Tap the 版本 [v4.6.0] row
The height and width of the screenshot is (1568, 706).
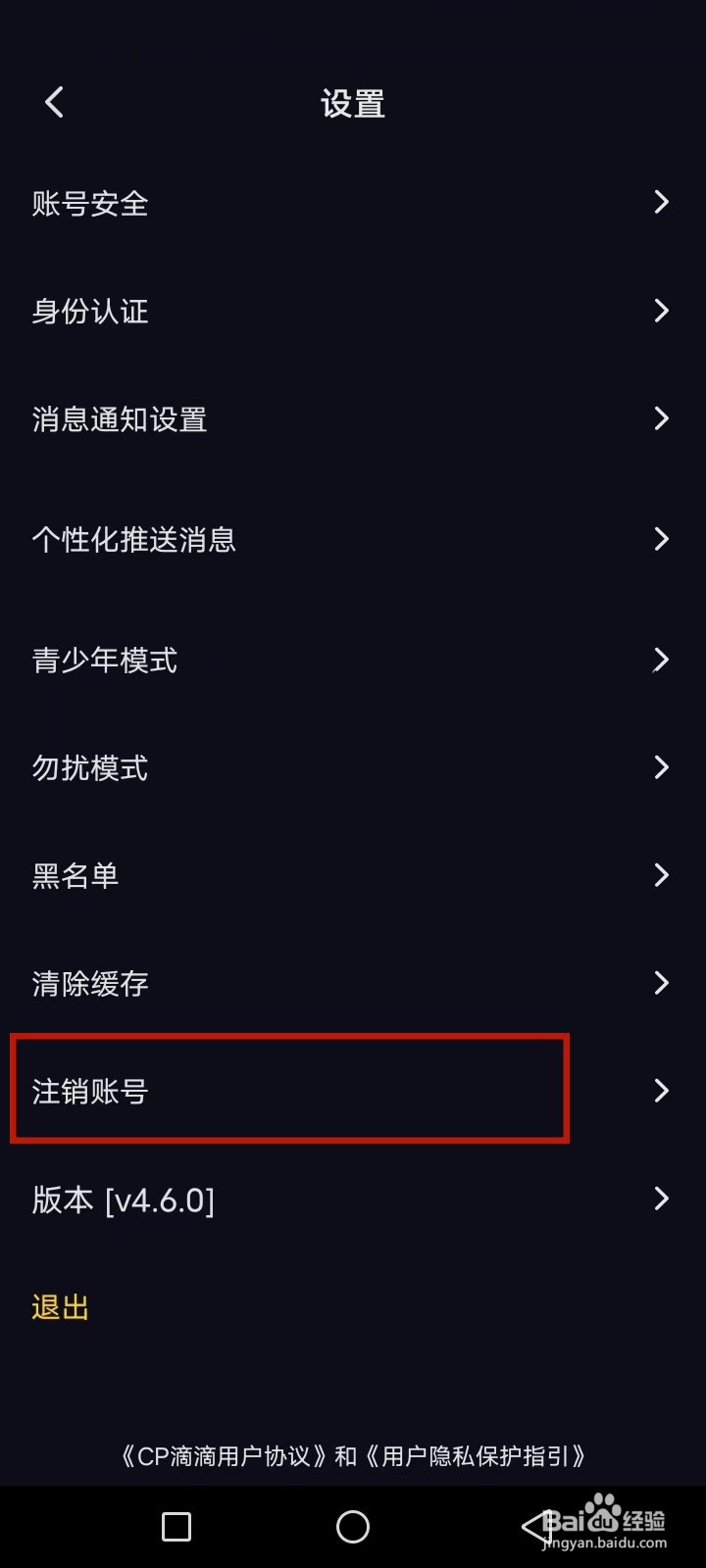click(x=123, y=1199)
